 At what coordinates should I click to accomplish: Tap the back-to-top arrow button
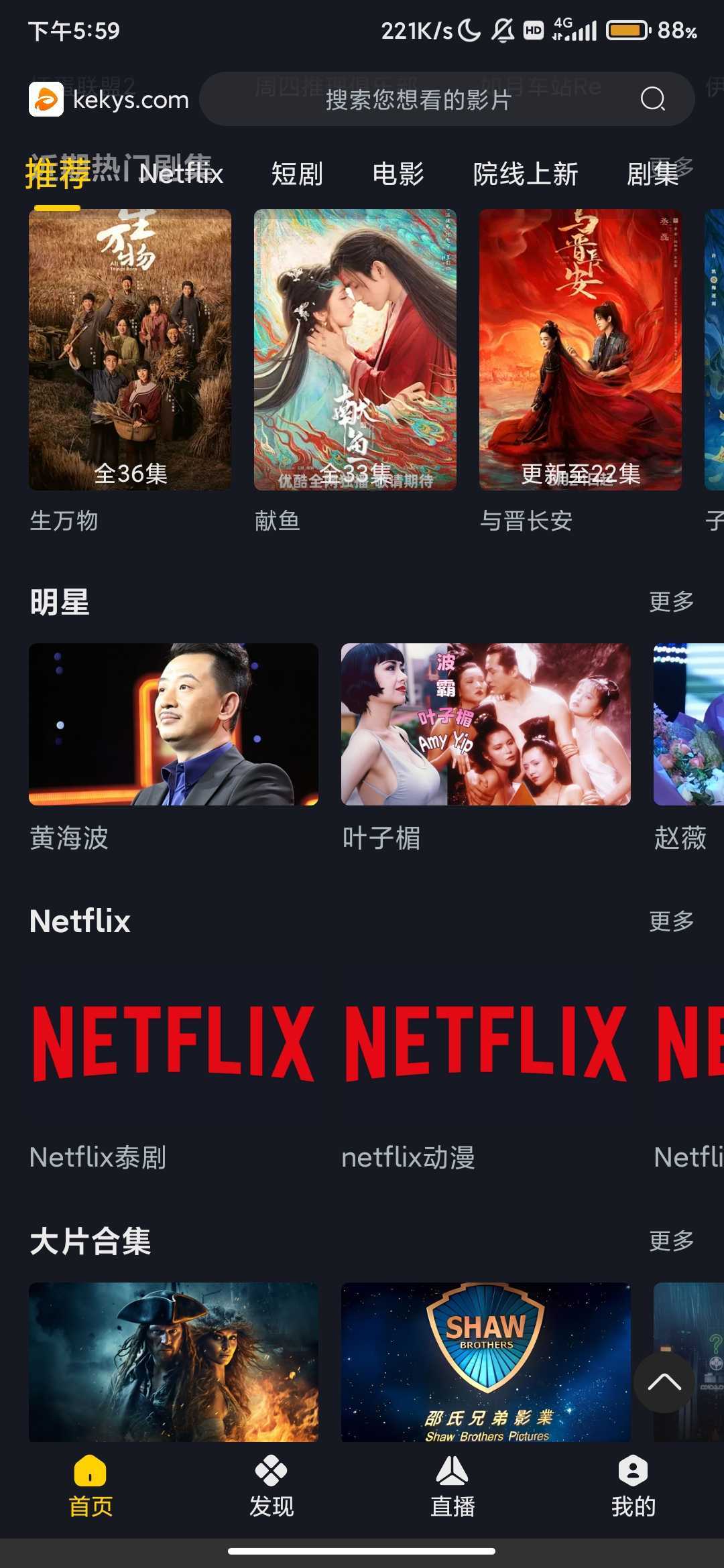click(x=664, y=1382)
